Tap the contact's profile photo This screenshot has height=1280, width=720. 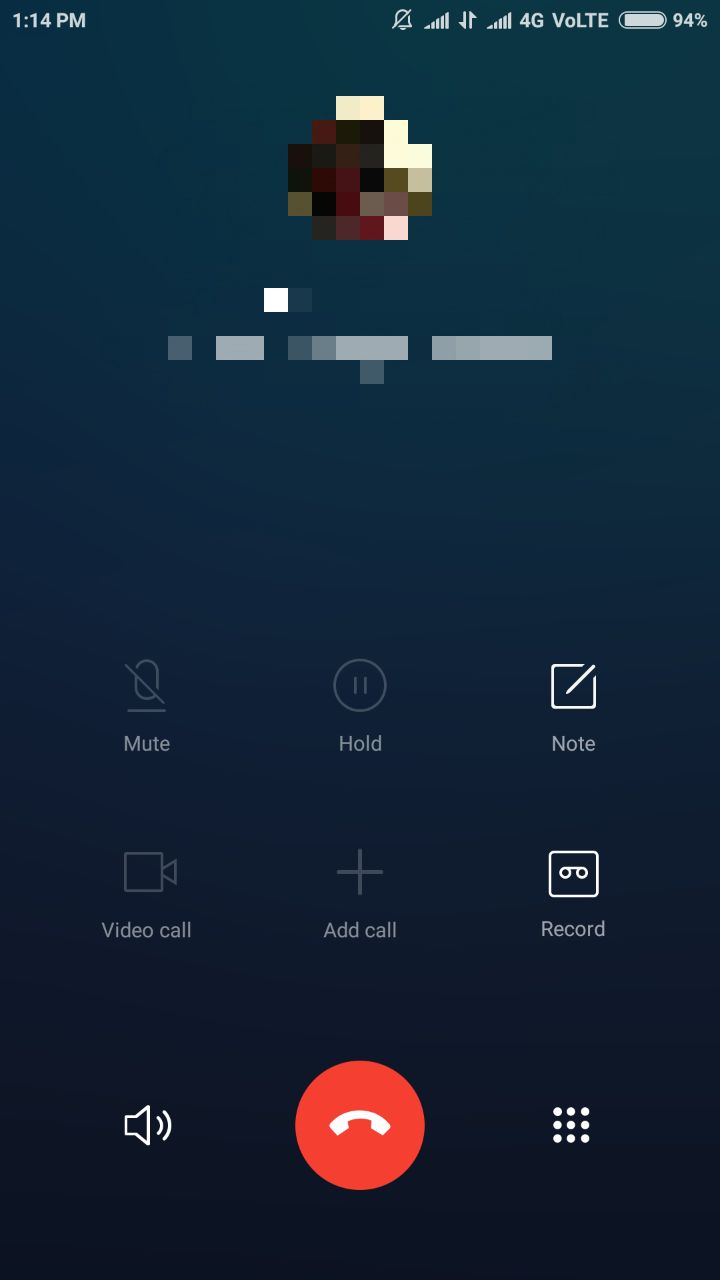point(360,165)
